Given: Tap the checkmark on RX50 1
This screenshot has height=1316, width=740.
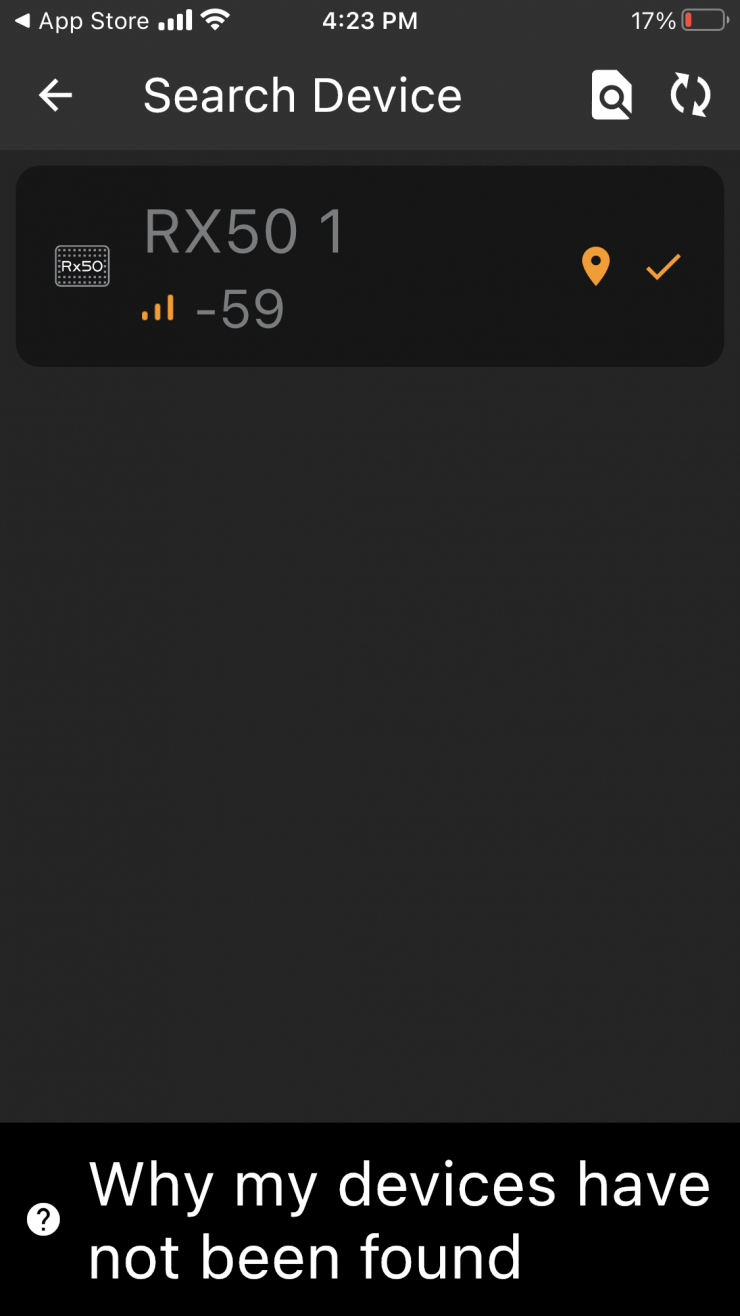Looking at the screenshot, I should click(663, 267).
